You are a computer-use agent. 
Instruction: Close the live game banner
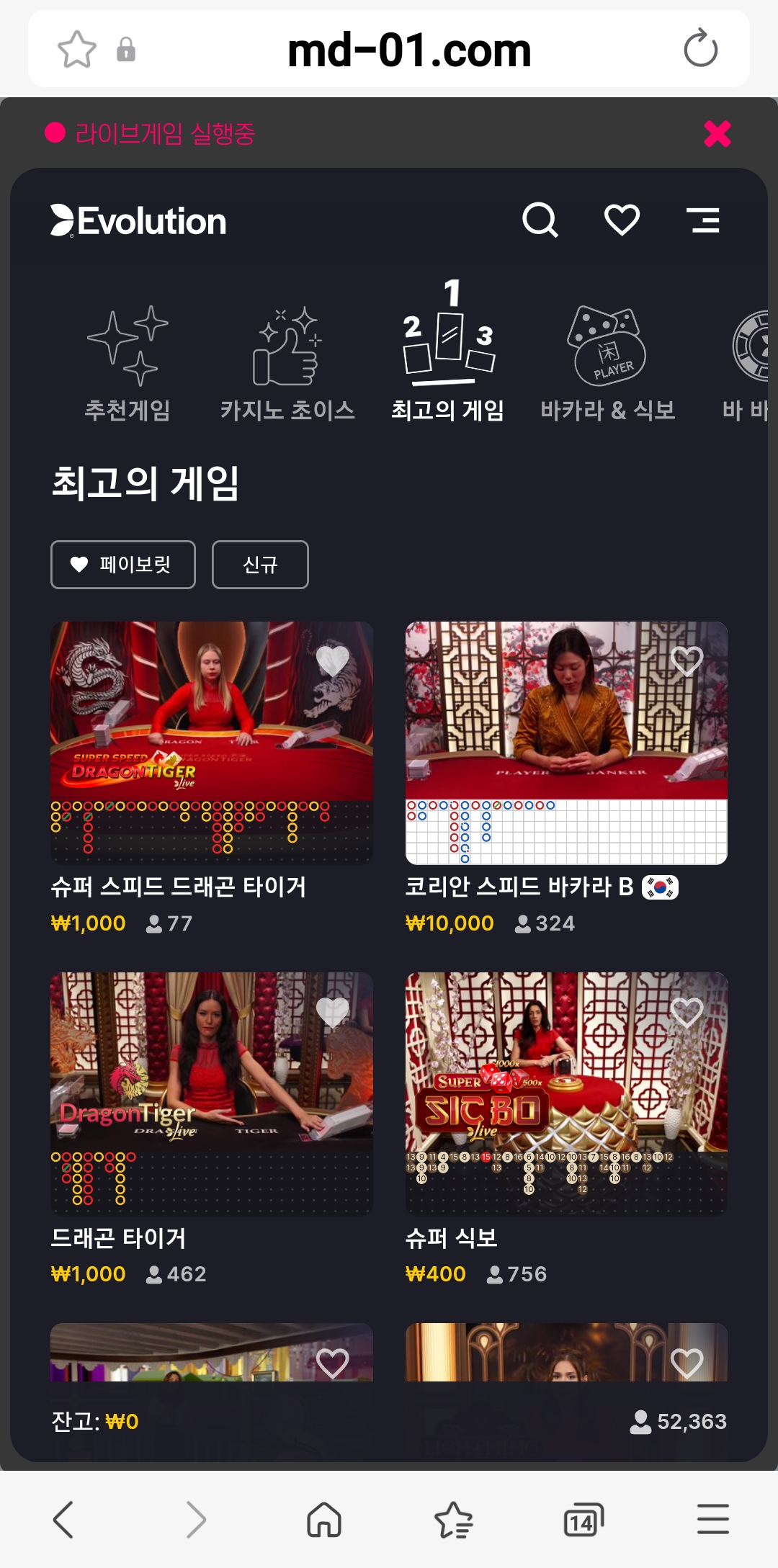717,133
